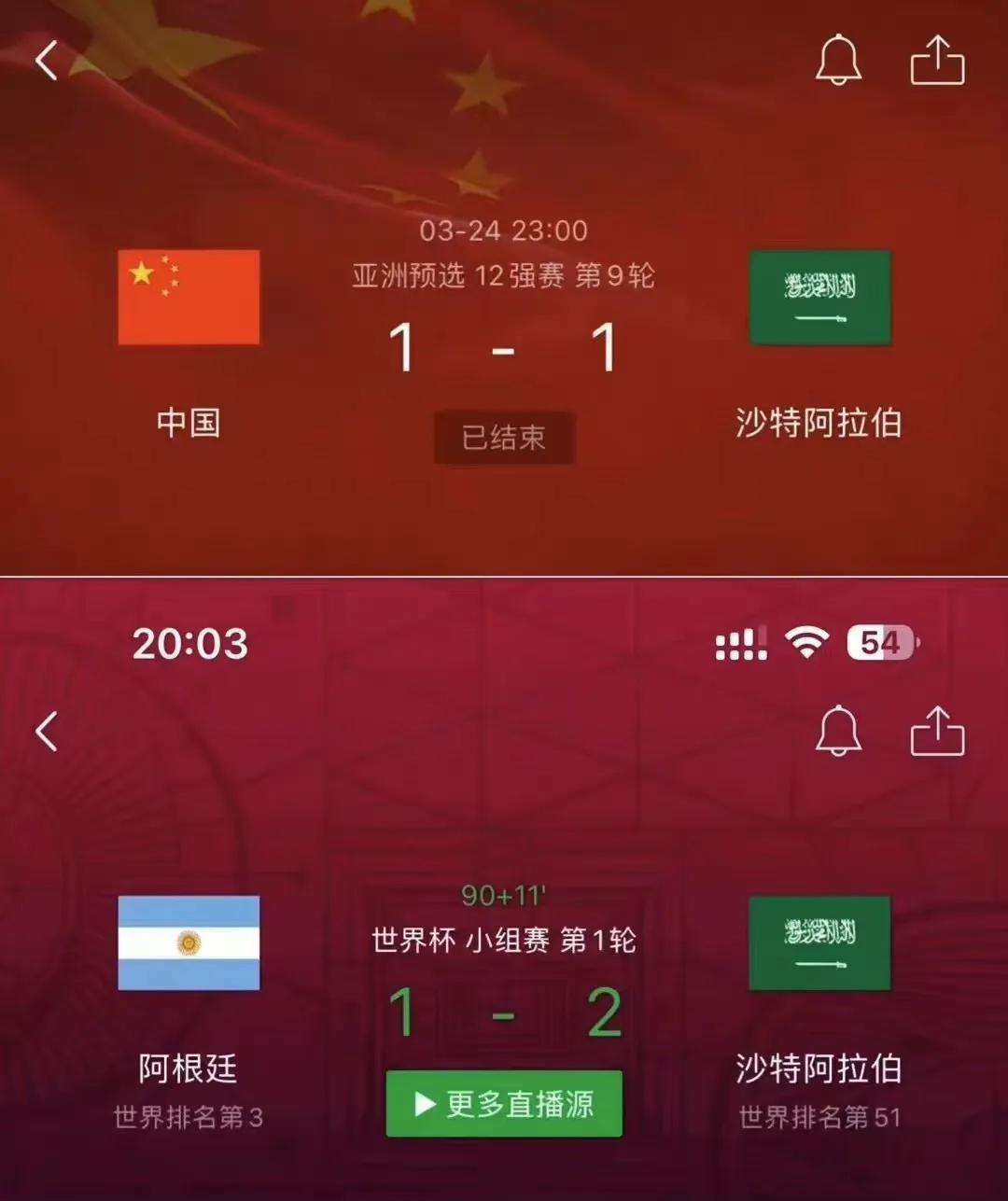Select the China flag emblem
The width and height of the screenshot is (1008, 1201).
click(188, 298)
